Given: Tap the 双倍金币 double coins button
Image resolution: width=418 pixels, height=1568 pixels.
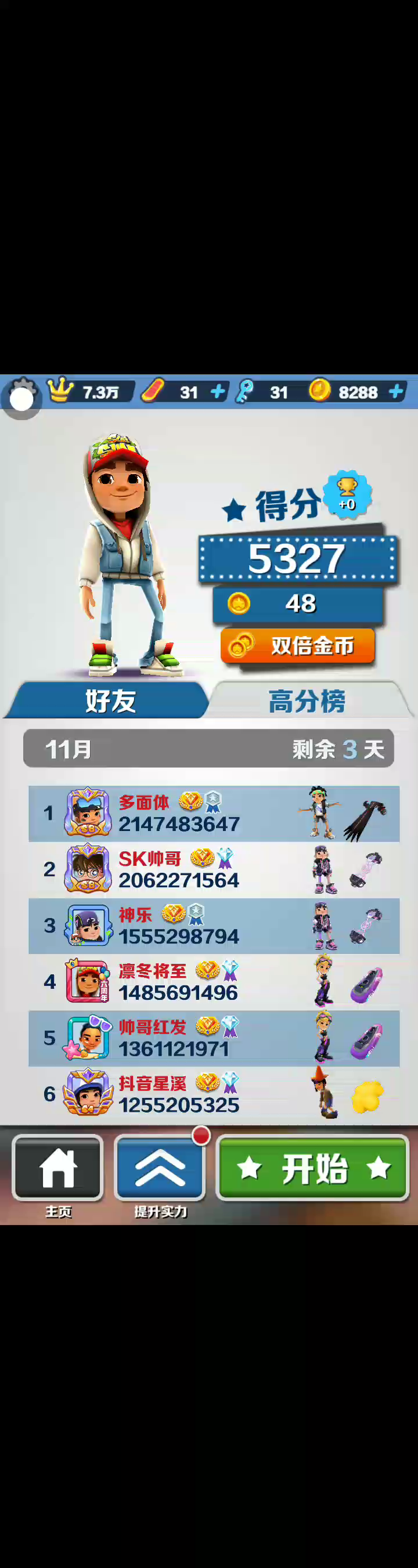Looking at the screenshot, I should click(x=298, y=646).
